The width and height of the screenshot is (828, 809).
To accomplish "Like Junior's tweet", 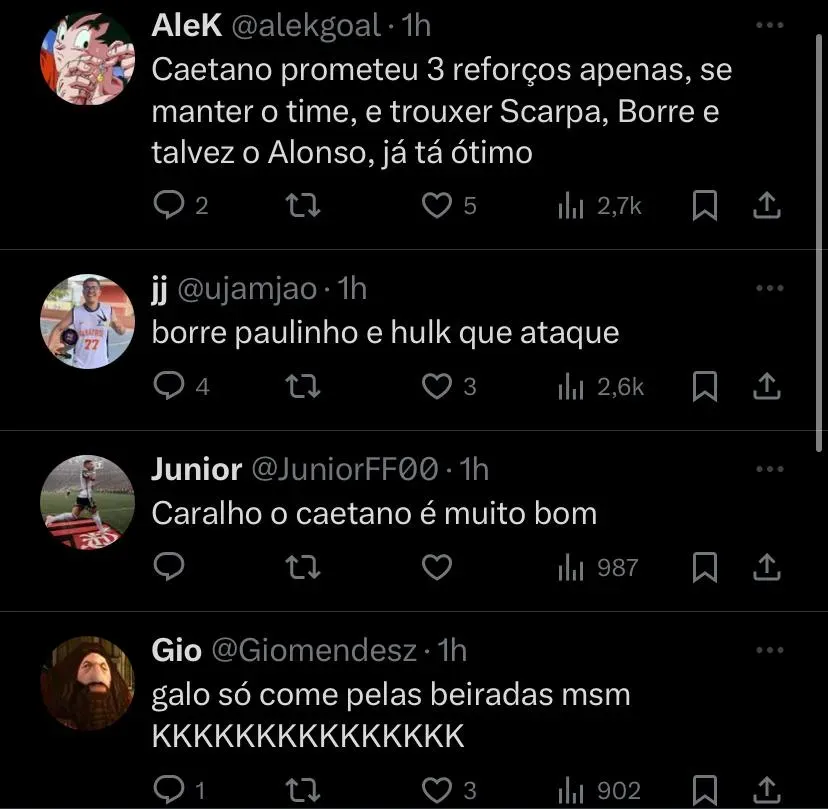I will pyautogui.click(x=436, y=568).
